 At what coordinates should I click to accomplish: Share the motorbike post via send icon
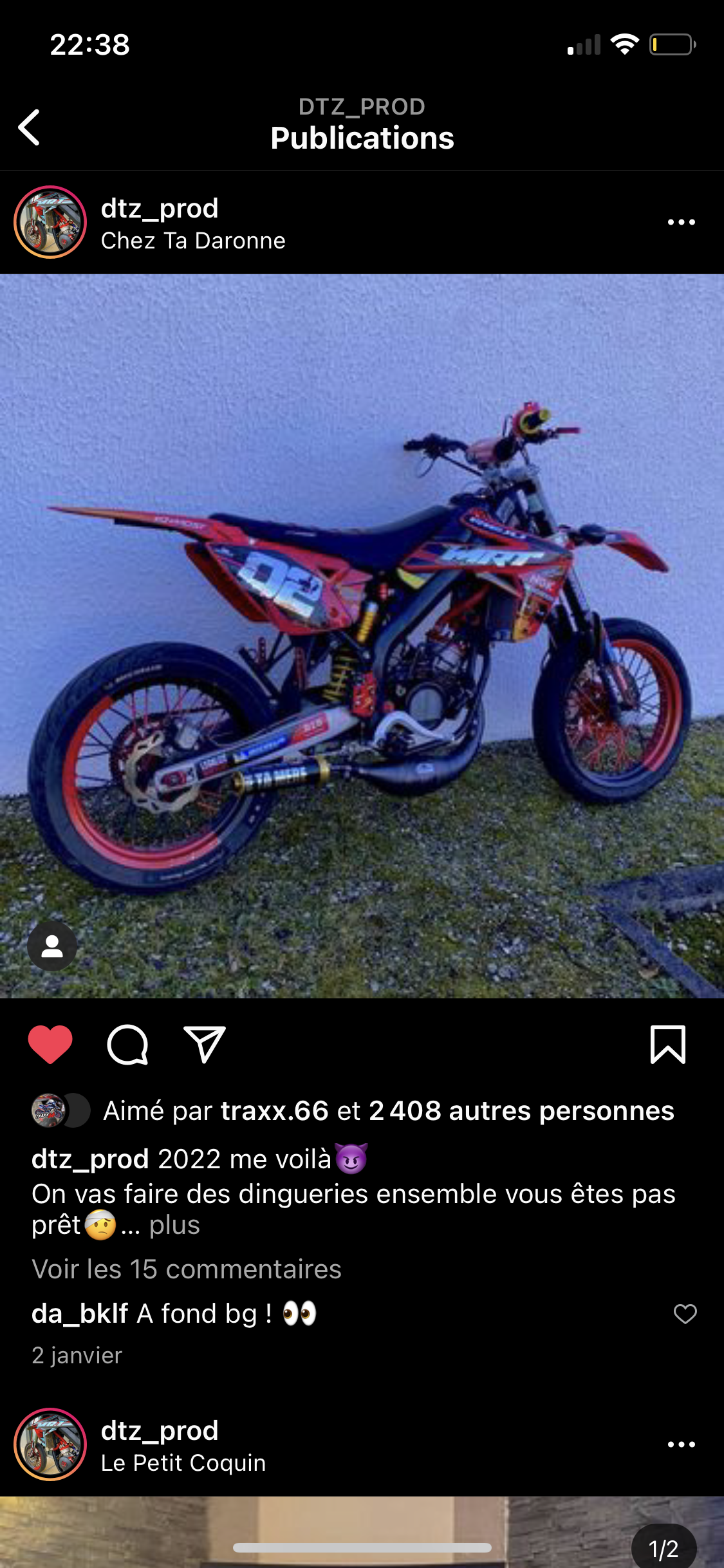205,1044
